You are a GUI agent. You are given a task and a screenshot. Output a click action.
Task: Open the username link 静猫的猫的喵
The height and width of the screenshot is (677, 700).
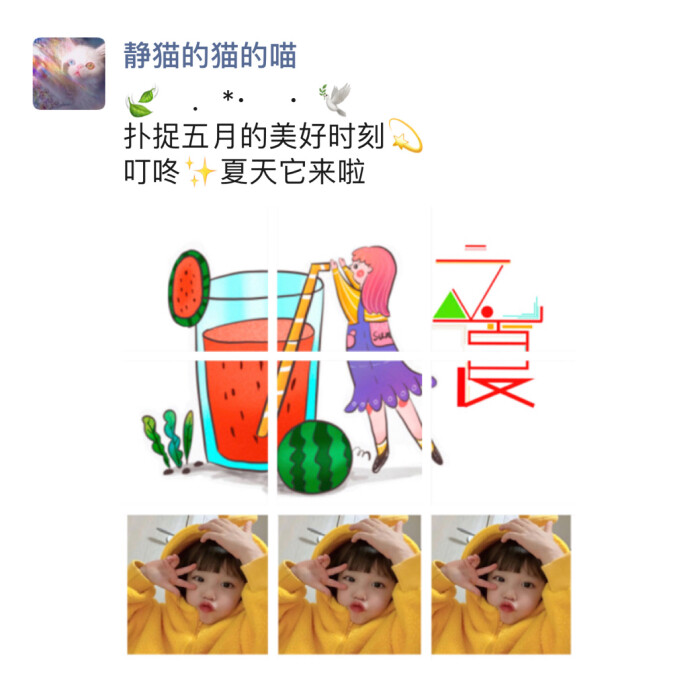click(210, 55)
